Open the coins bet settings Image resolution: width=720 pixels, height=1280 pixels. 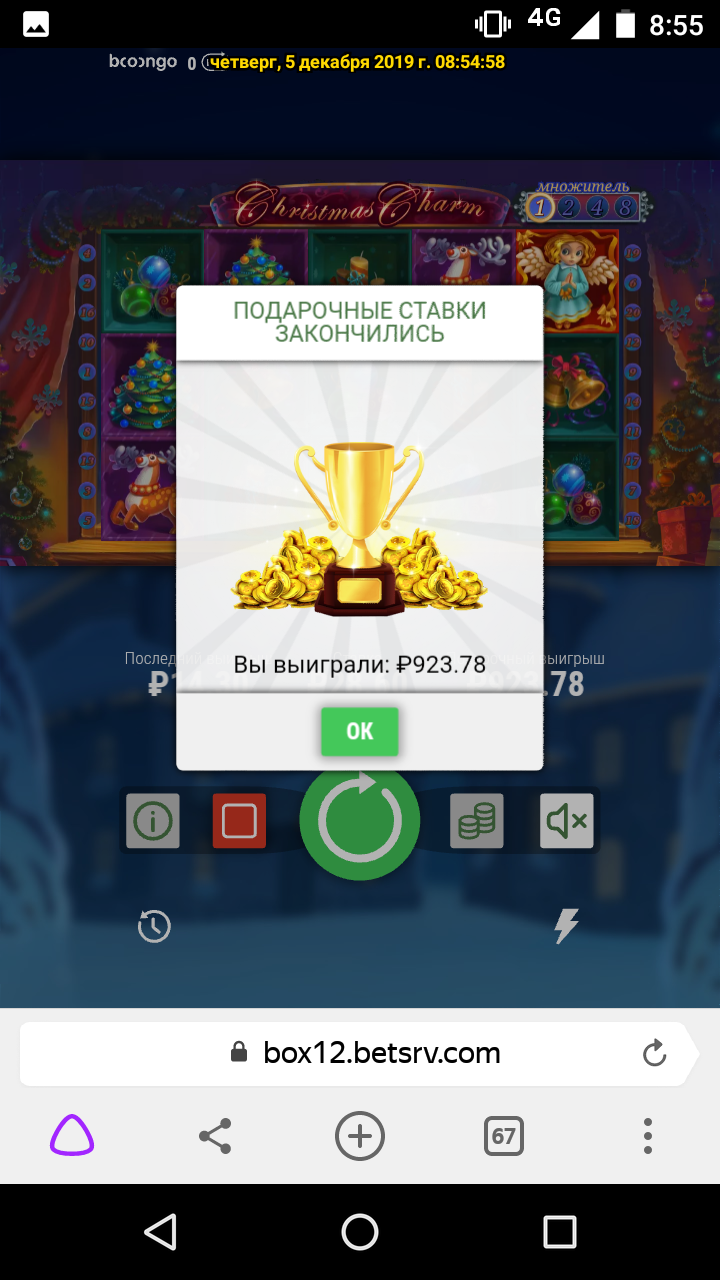[x=477, y=821]
